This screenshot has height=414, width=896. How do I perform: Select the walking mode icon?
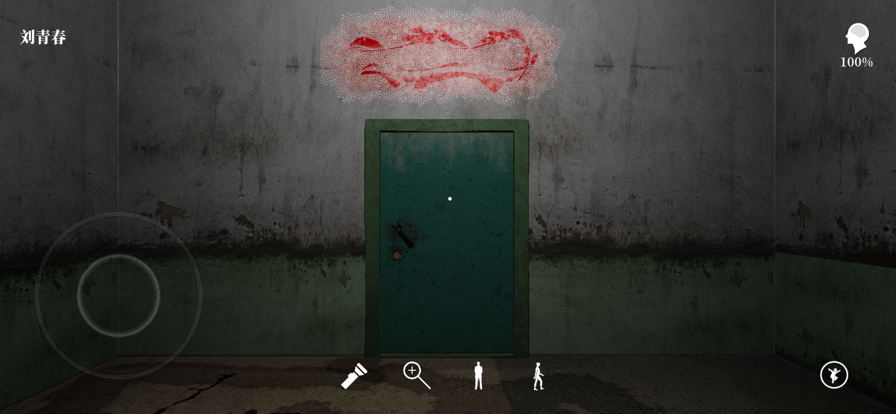538,376
